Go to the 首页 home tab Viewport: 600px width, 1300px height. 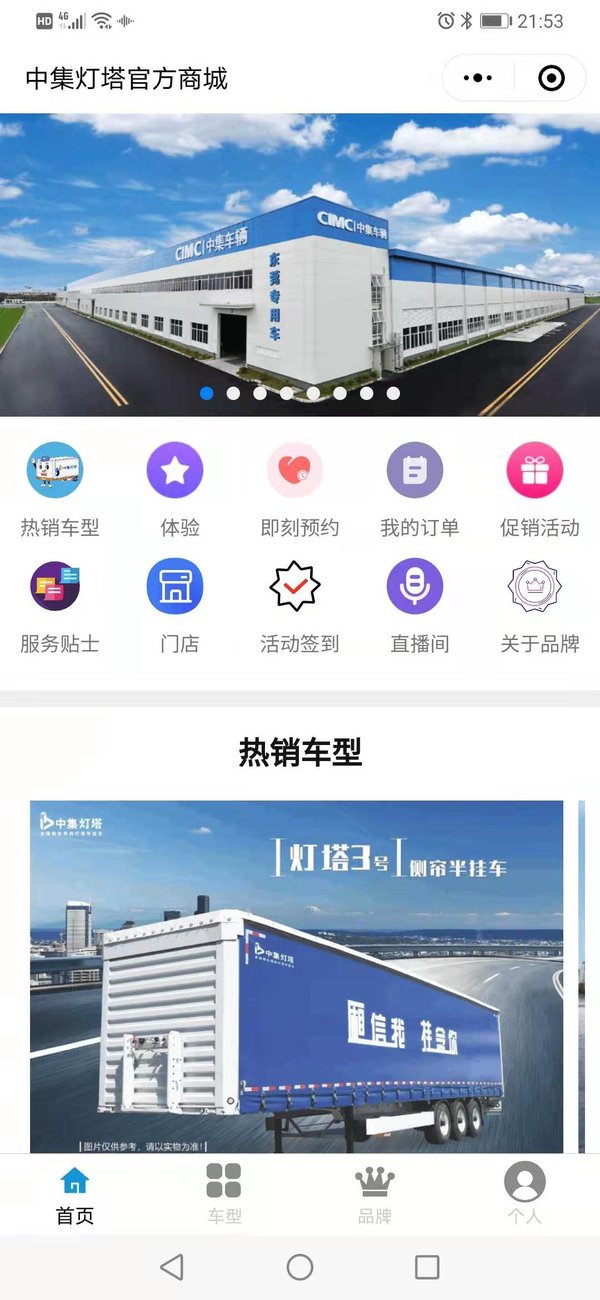tap(75, 1193)
